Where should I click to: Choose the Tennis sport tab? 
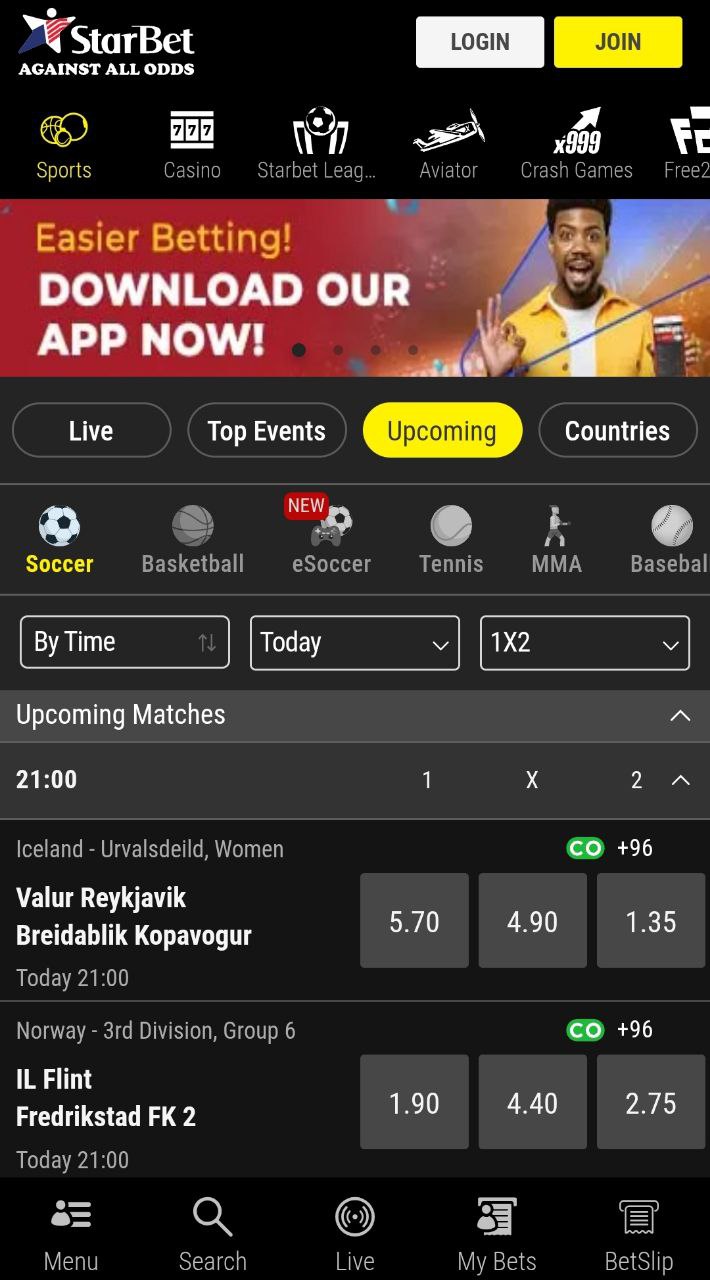point(451,541)
